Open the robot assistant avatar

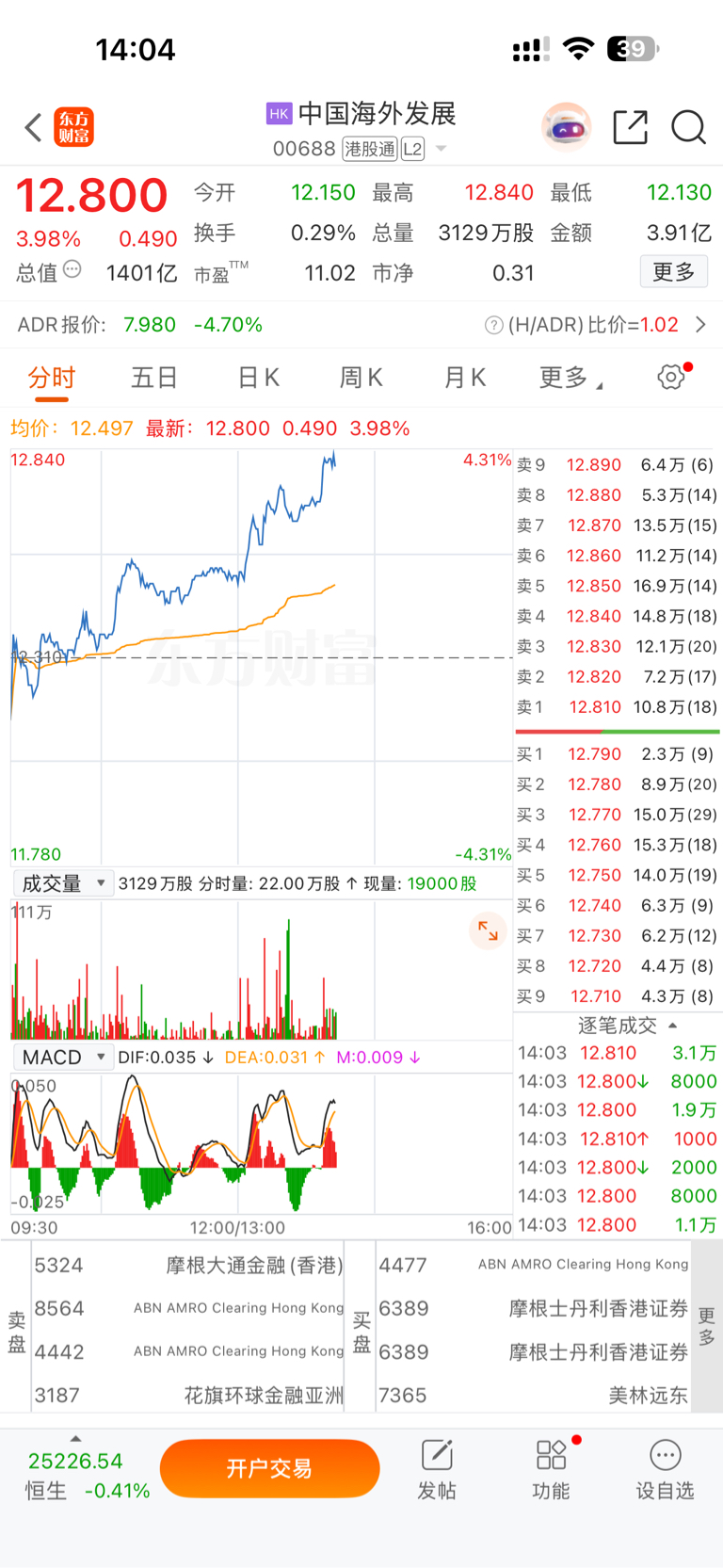[x=566, y=127]
